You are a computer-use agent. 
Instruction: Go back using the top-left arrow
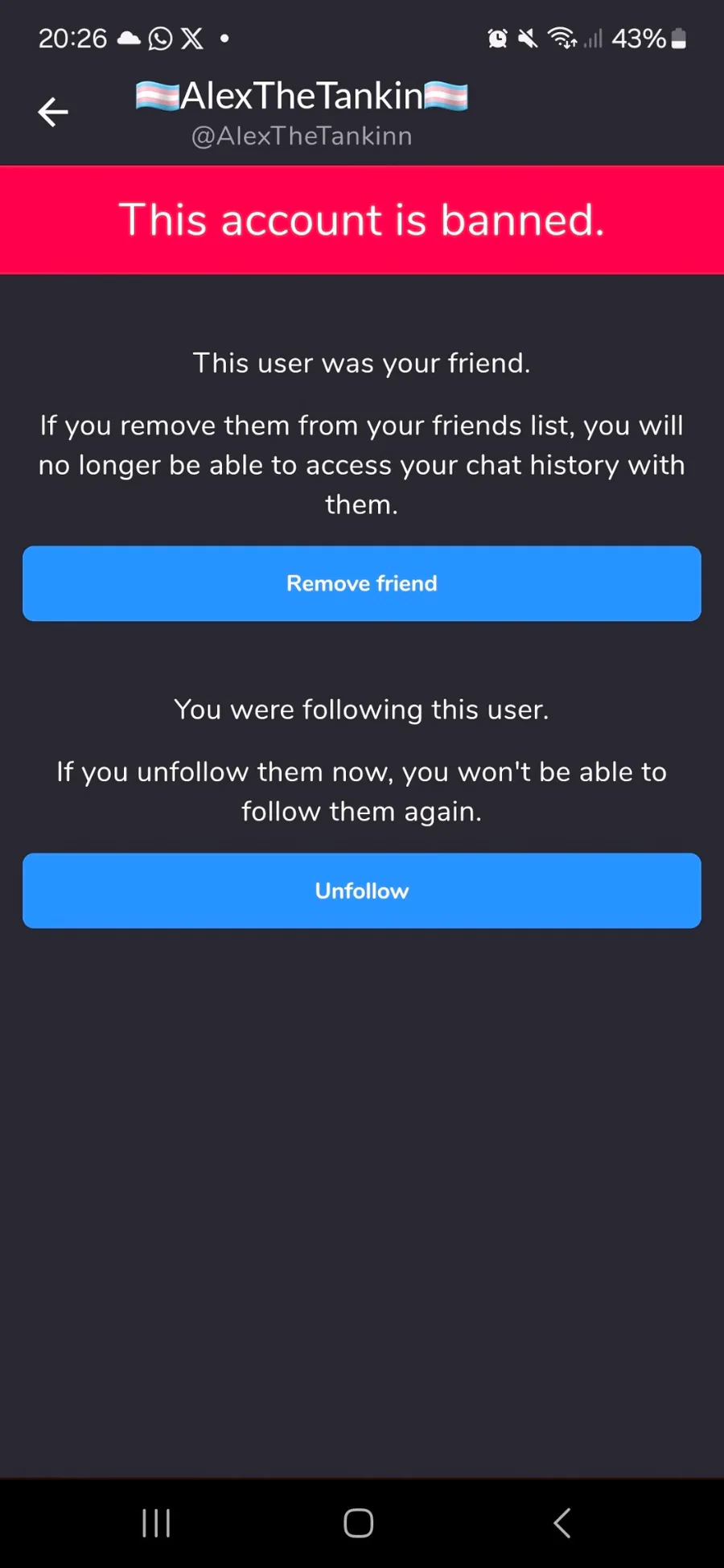[x=53, y=112]
